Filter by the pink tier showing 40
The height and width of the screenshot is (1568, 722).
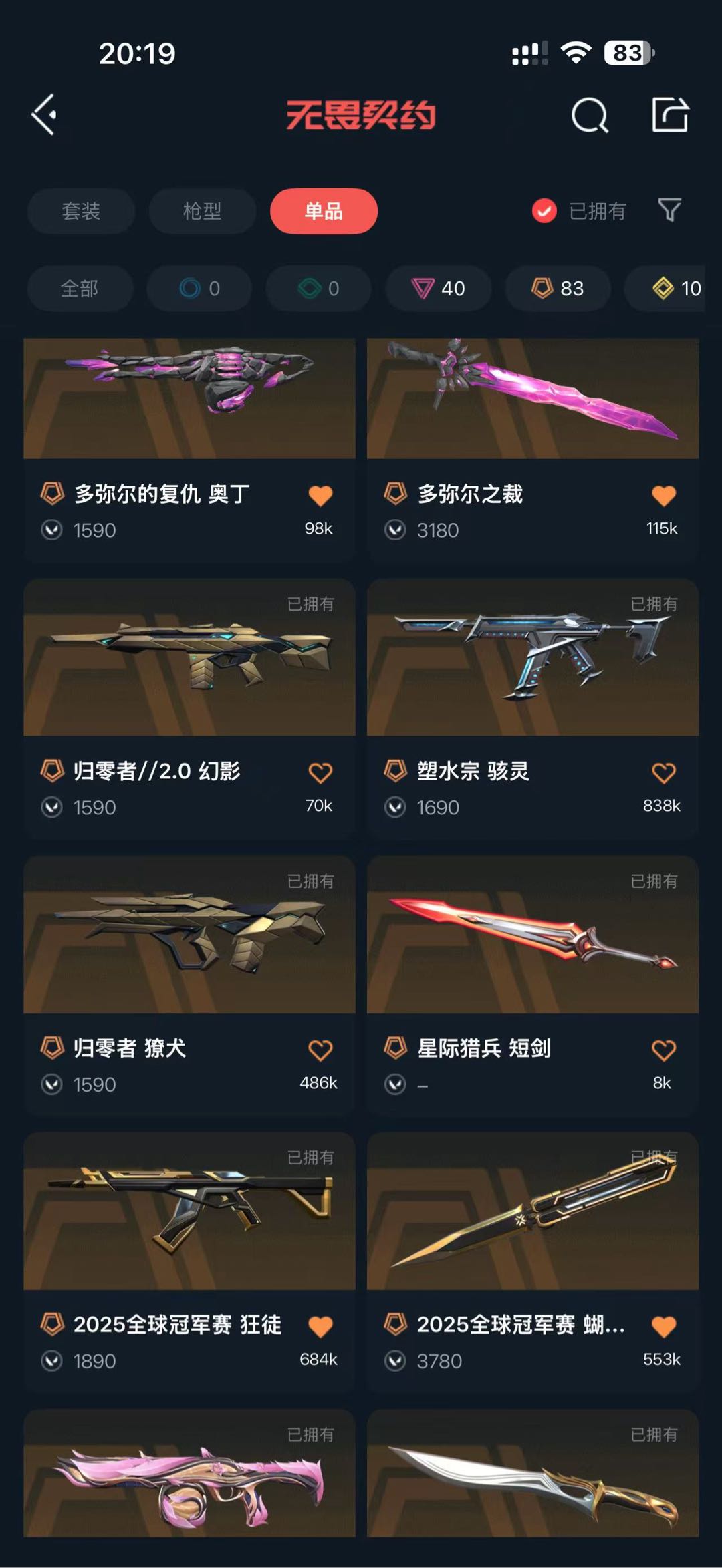tap(439, 289)
